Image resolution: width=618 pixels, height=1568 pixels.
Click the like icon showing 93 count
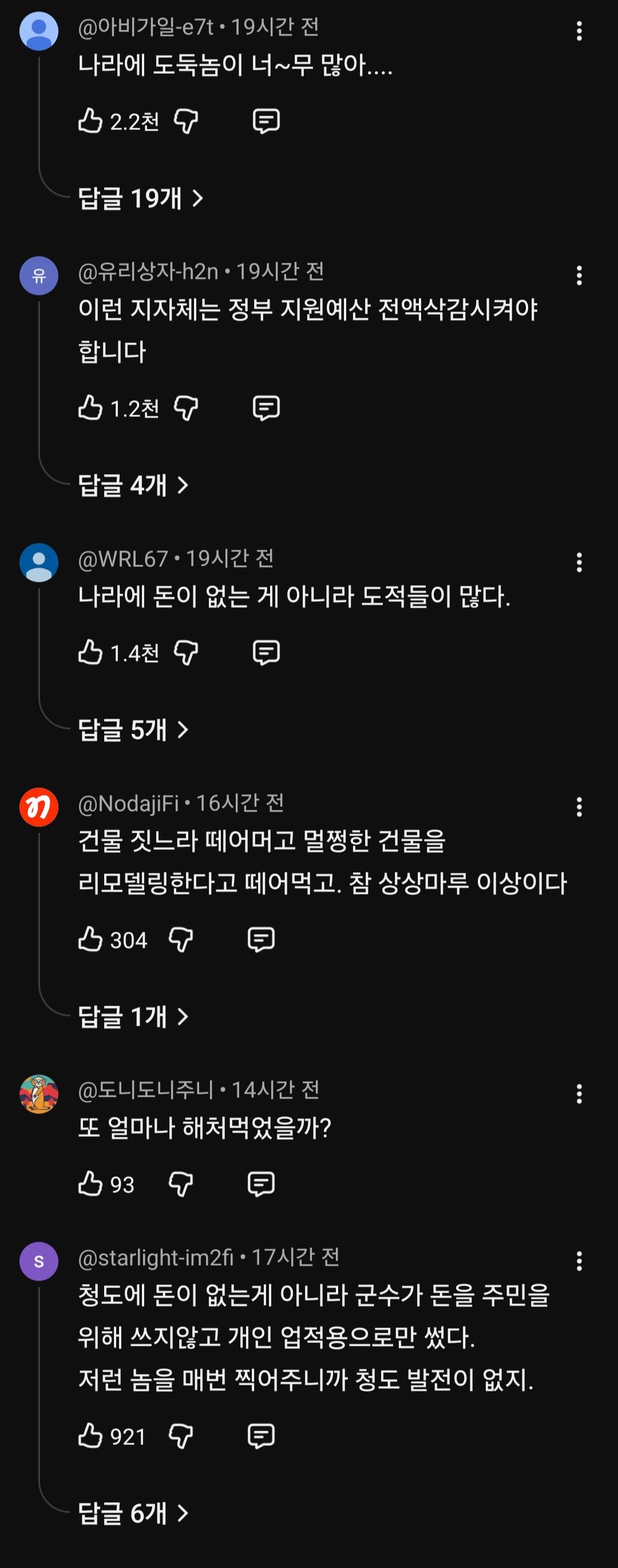tap(90, 1183)
